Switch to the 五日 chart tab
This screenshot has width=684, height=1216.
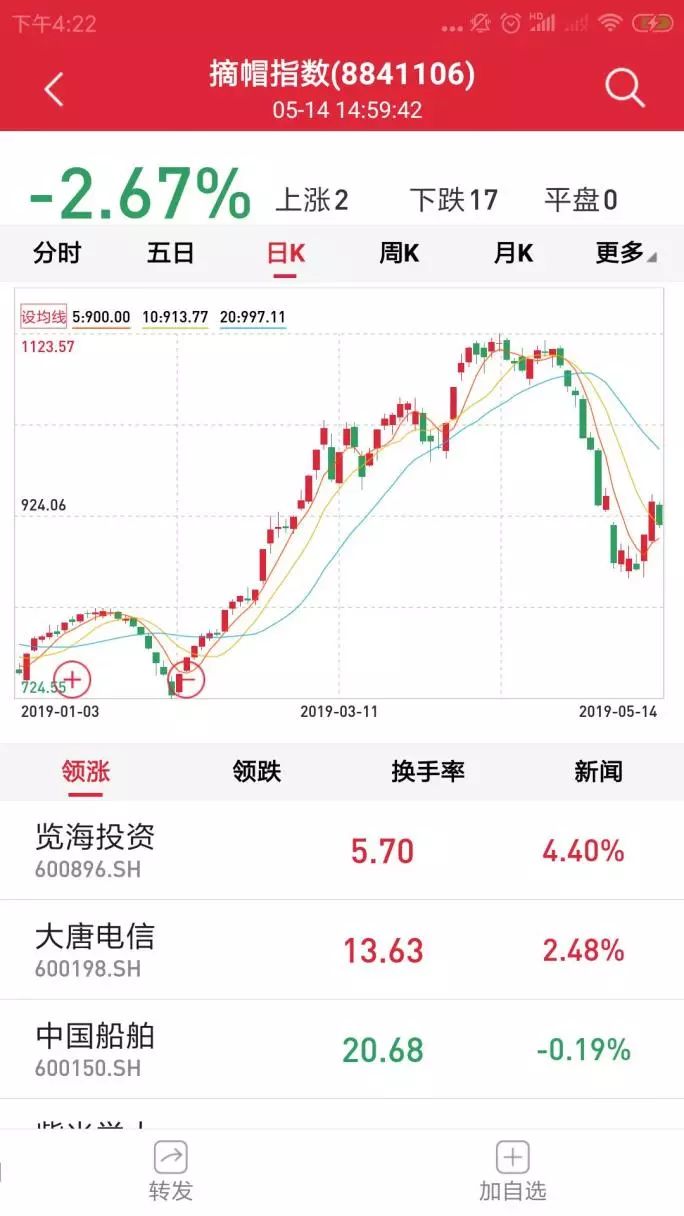(171, 253)
